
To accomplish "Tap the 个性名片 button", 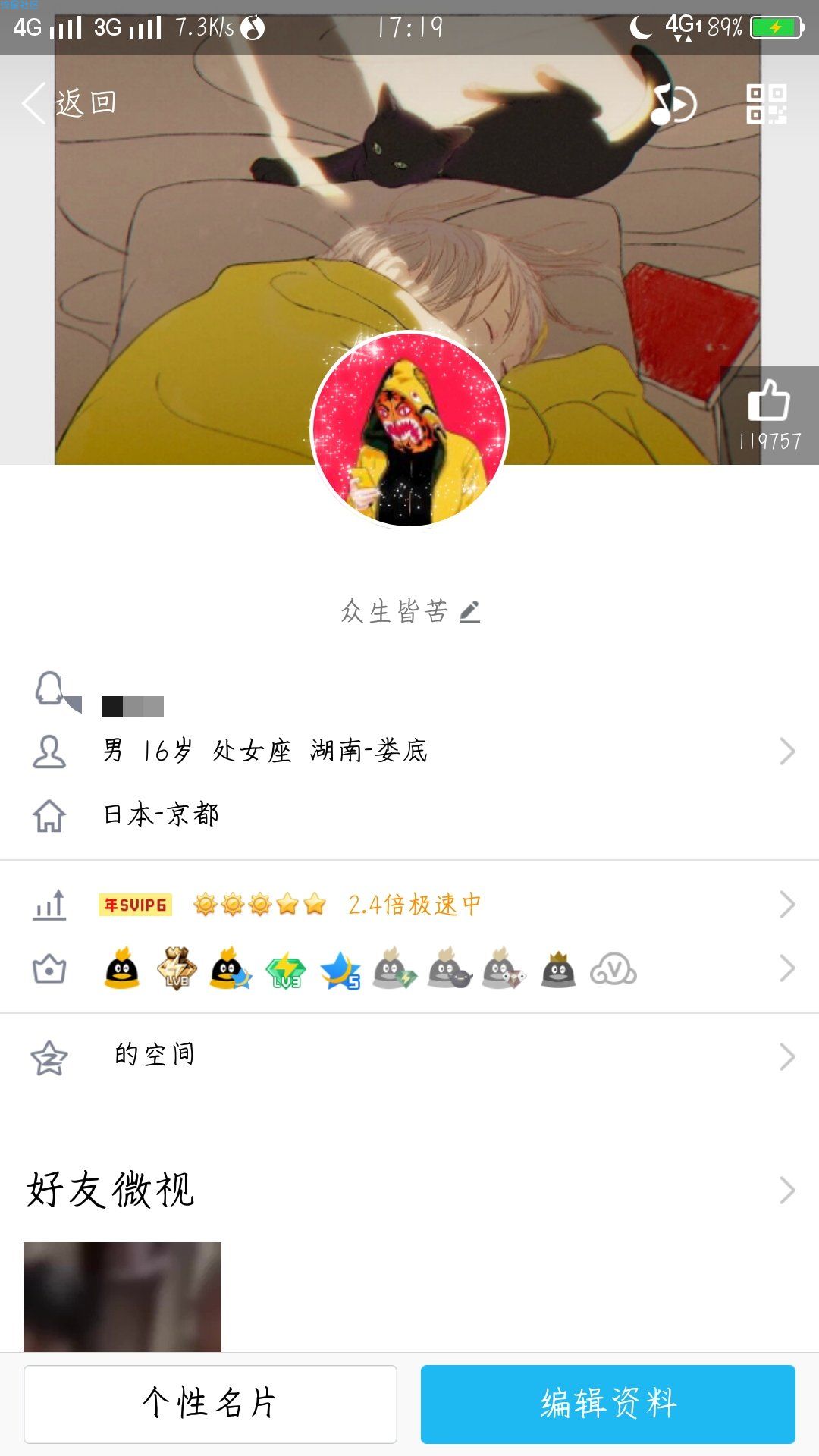I will coord(210,1404).
